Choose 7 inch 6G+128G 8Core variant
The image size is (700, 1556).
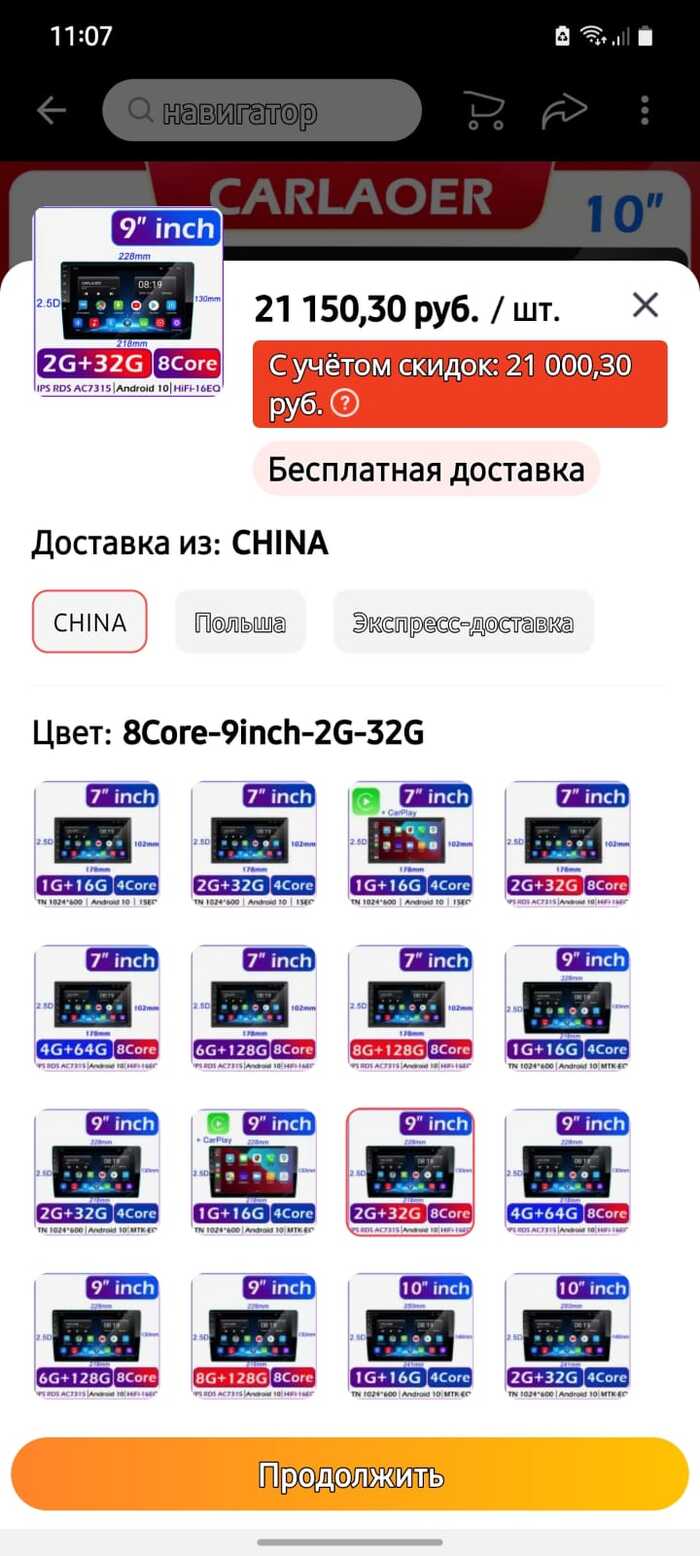point(254,1009)
